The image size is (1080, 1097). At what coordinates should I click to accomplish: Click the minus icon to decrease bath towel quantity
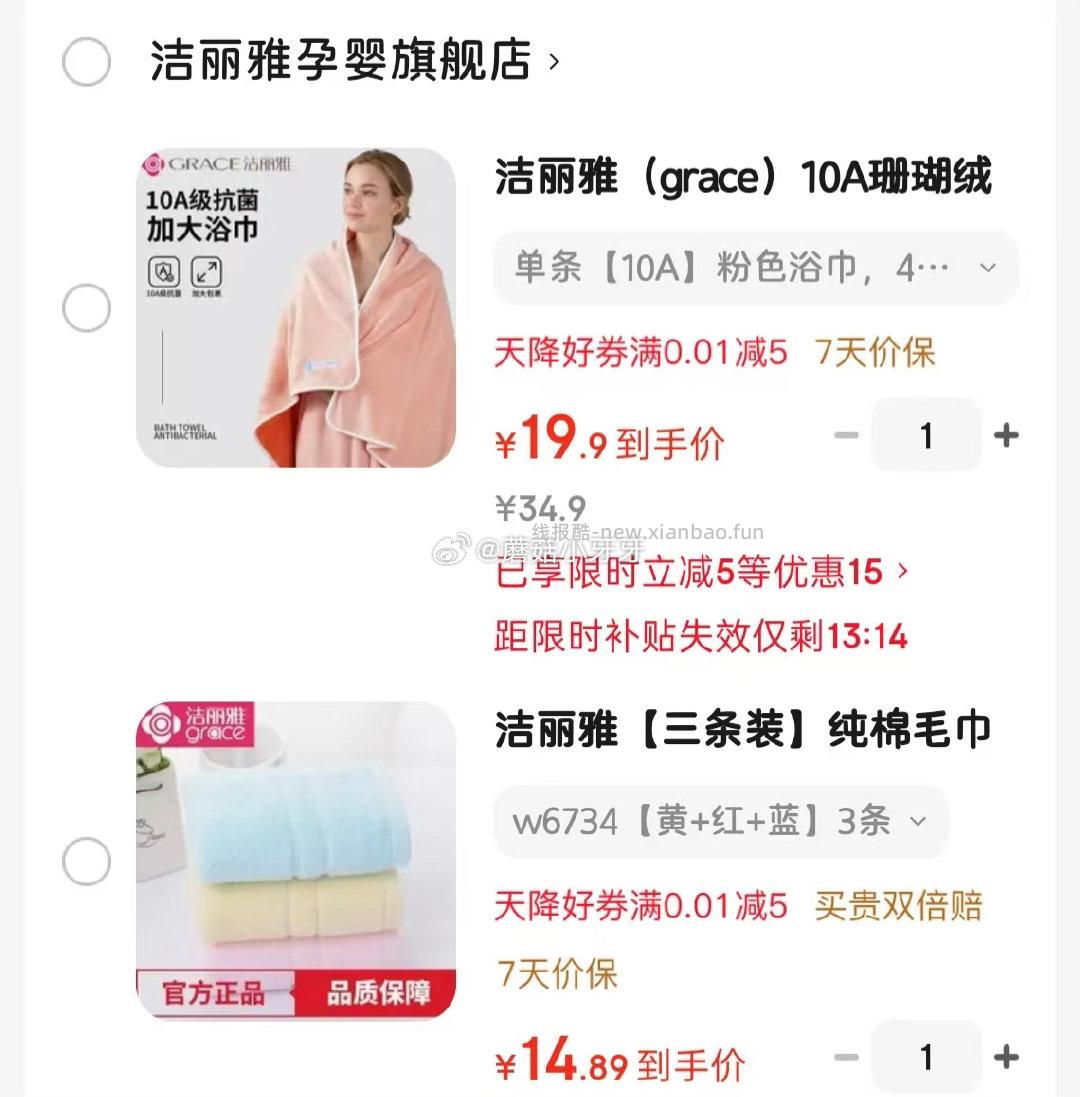[847, 435]
